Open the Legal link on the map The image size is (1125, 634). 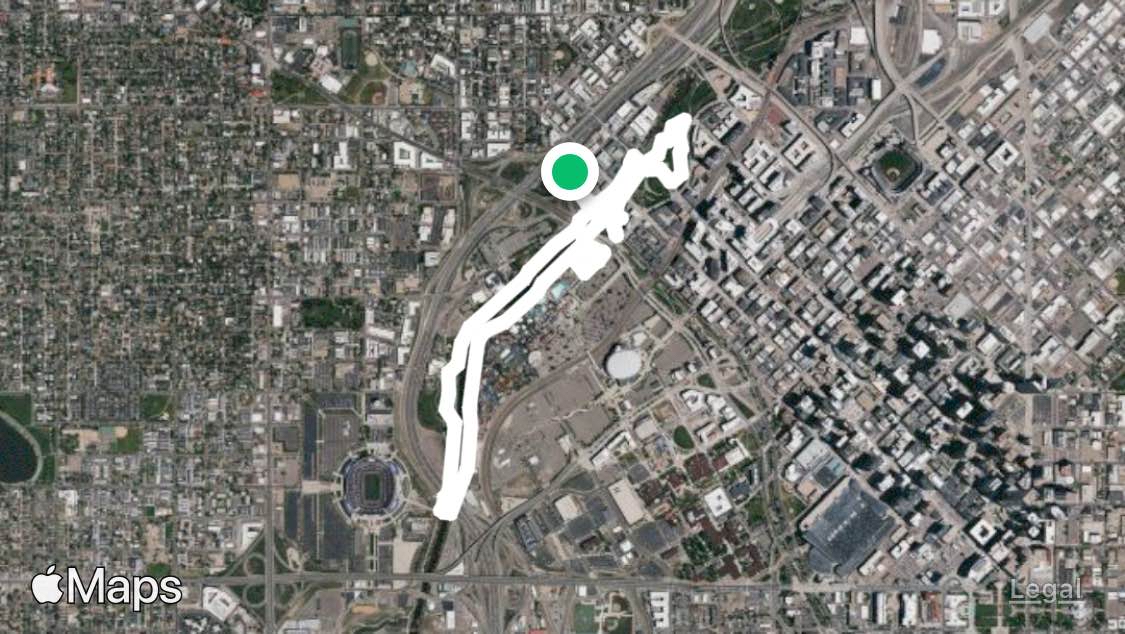(1045, 590)
